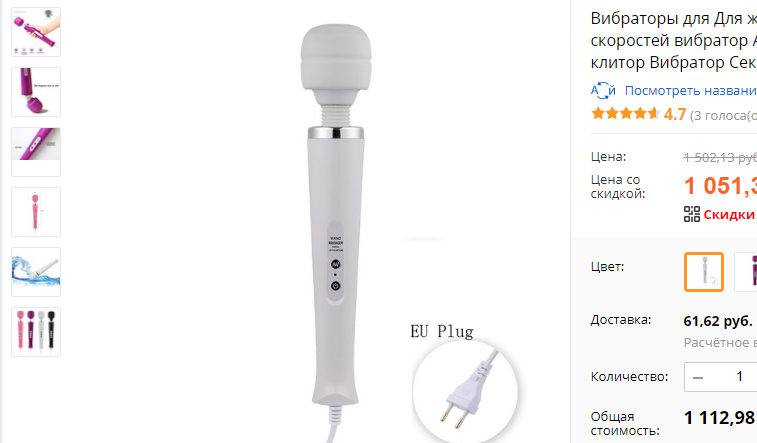Open the four-color lineup thumbnail
Image resolution: width=757 pixels, height=443 pixels.
pos(36,332)
